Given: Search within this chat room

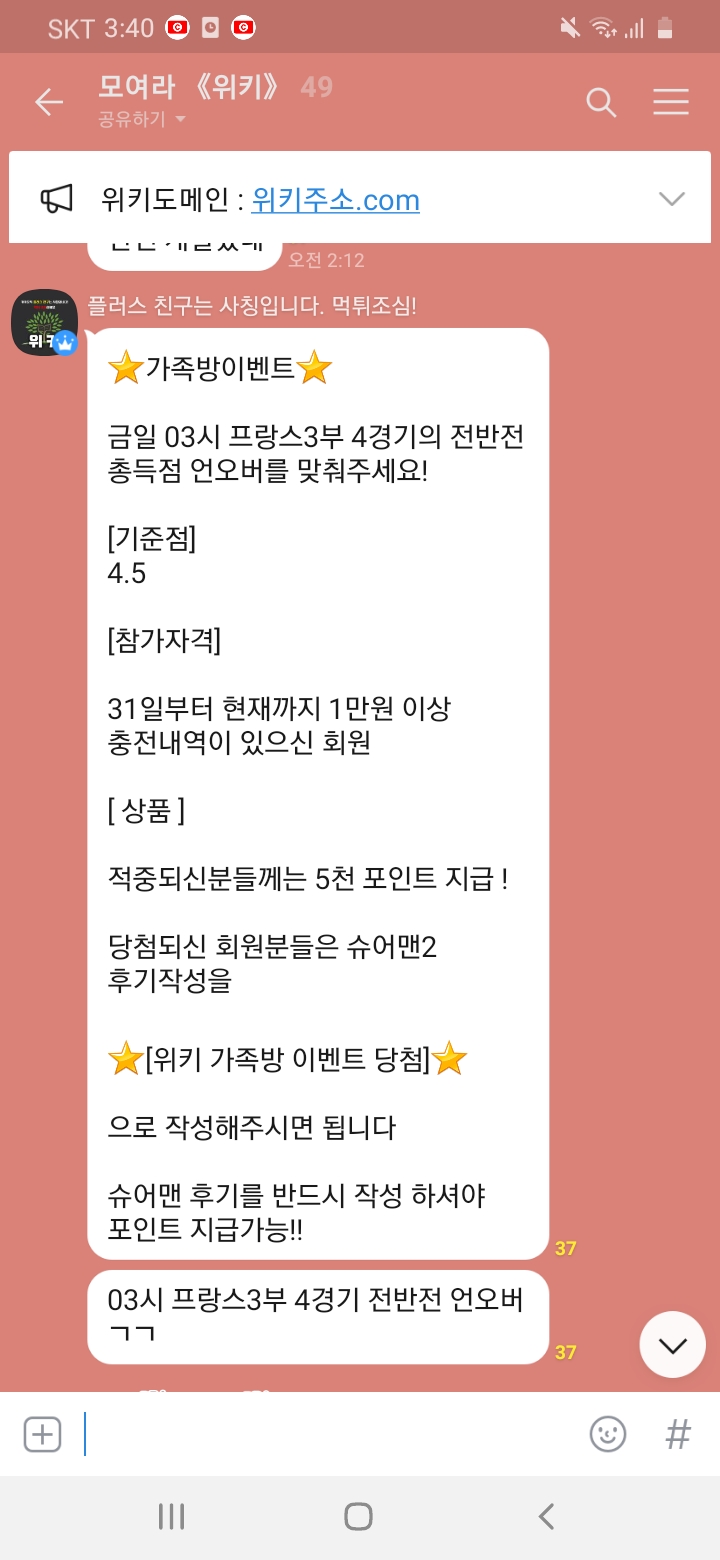Looking at the screenshot, I should 600,101.
